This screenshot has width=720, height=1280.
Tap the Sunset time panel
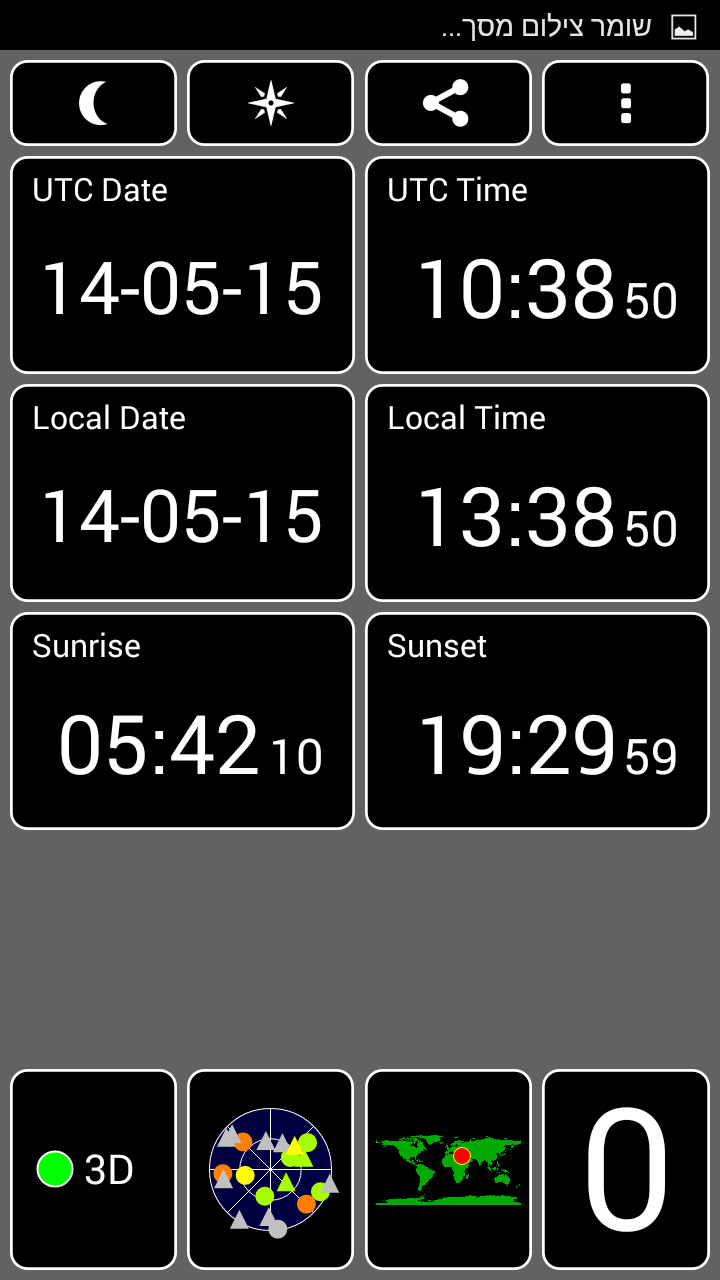[x=537, y=719]
